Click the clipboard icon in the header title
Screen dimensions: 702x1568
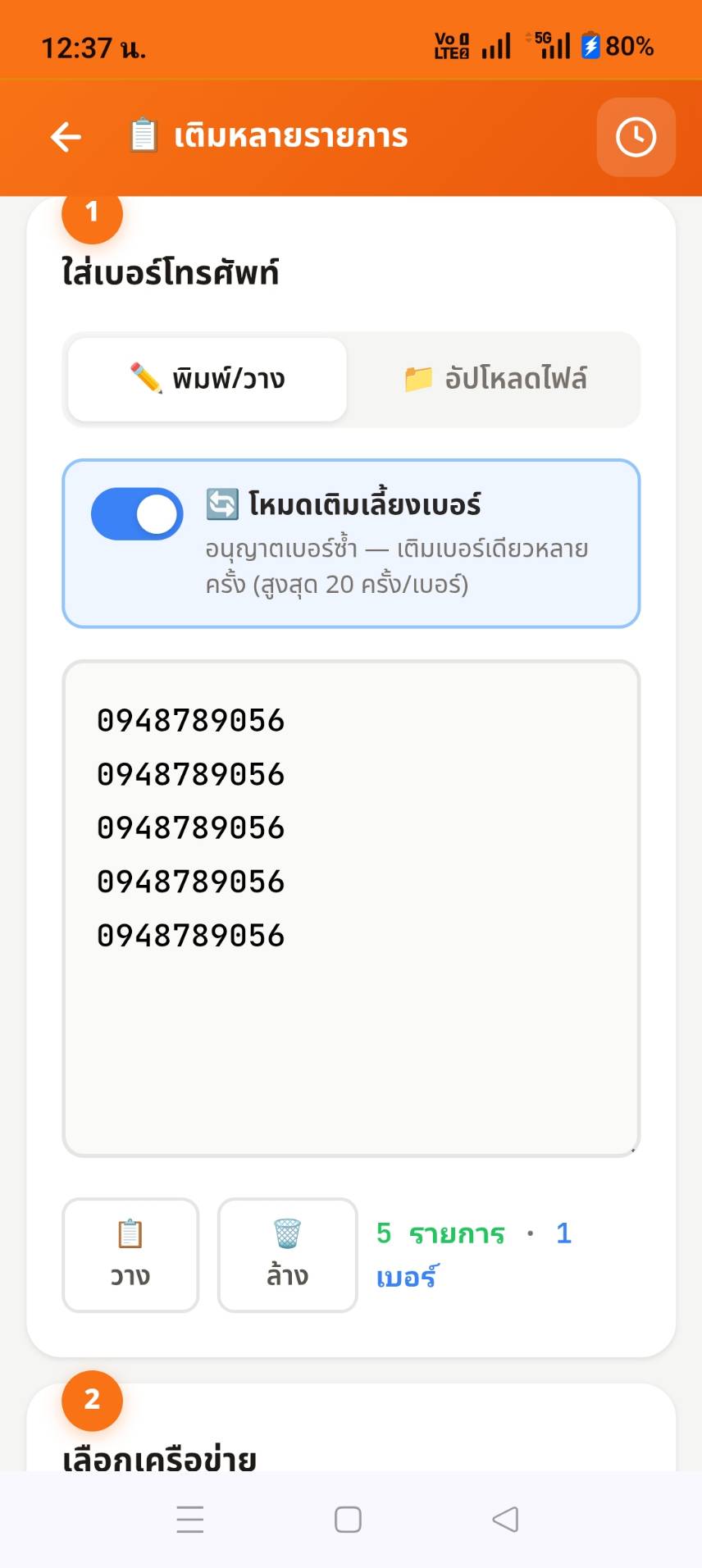[144, 136]
